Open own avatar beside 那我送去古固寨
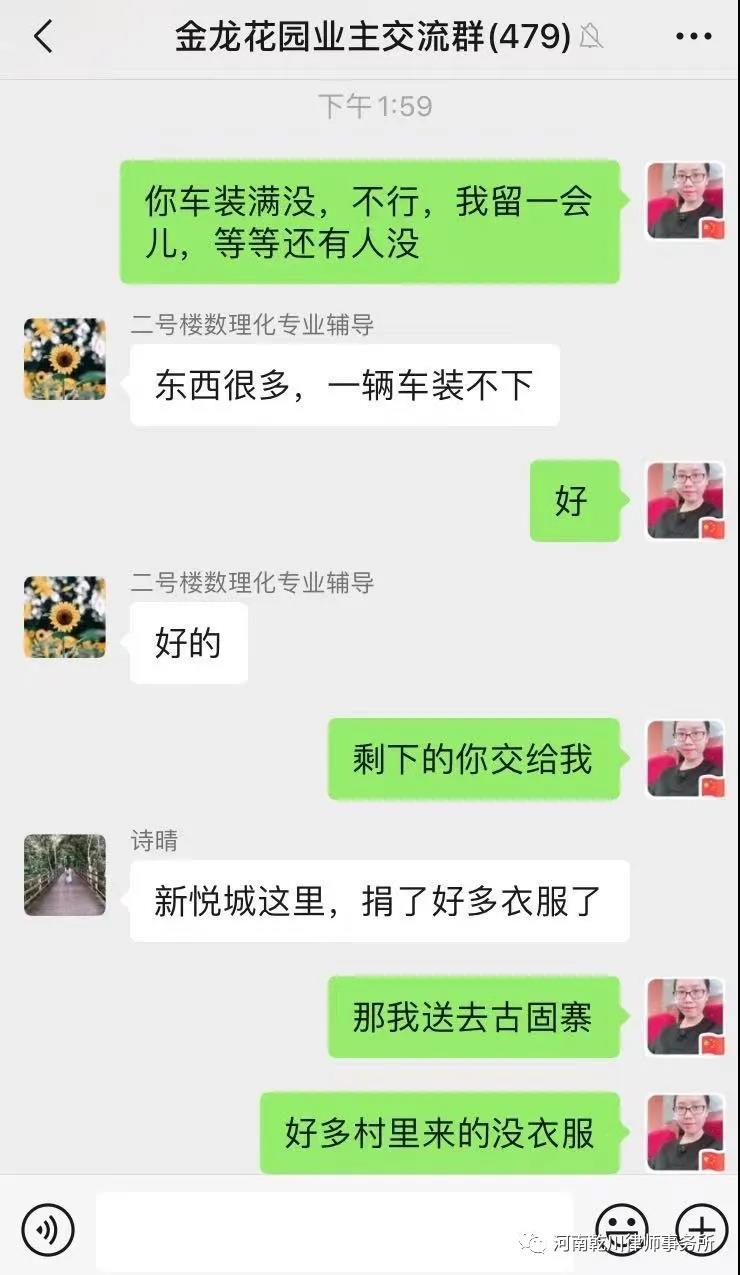Screen dimensions: 740x1275 point(685,1016)
